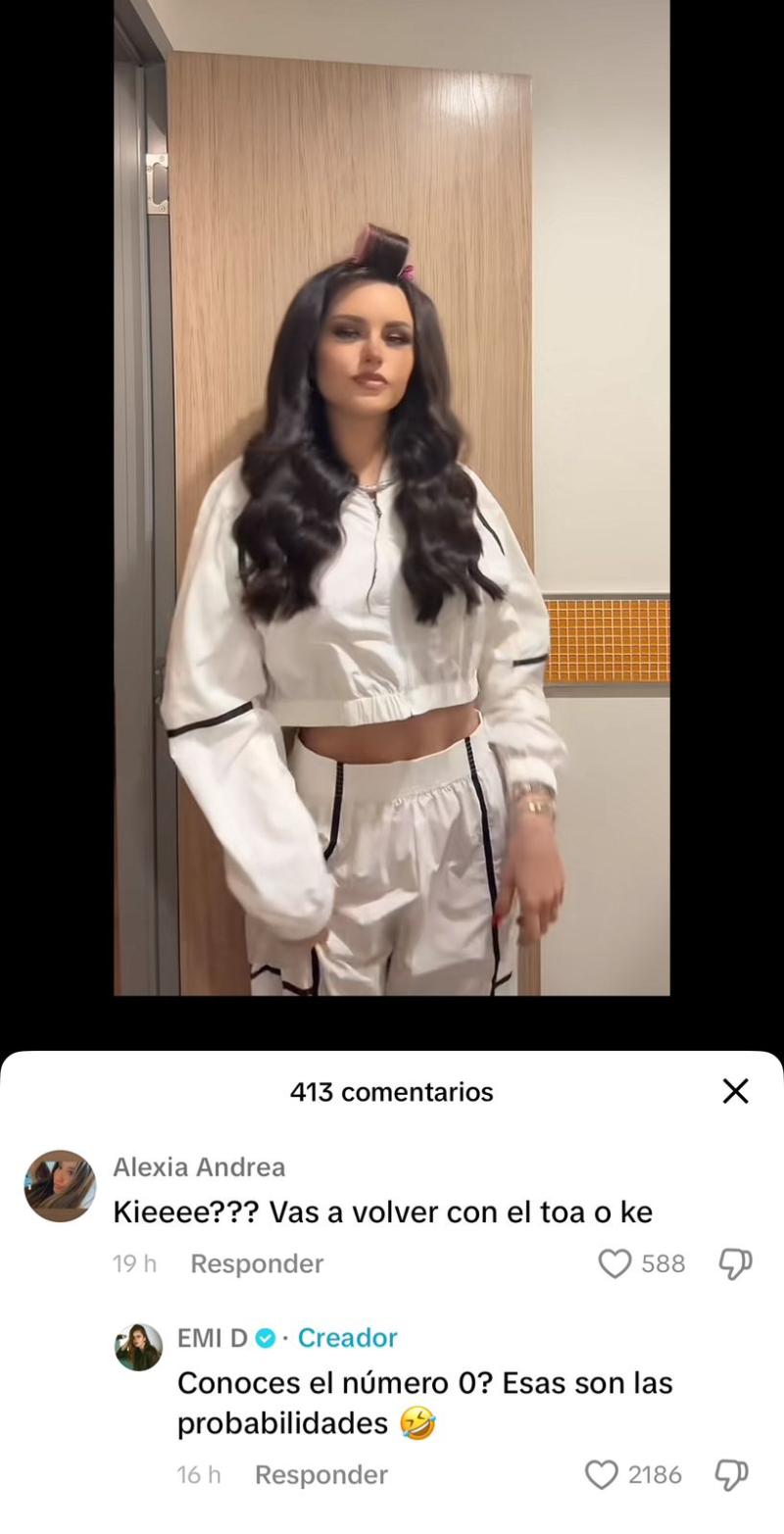The width and height of the screenshot is (784, 1534).
Task: Close the comments panel
Action: pyautogui.click(x=736, y=1091)
